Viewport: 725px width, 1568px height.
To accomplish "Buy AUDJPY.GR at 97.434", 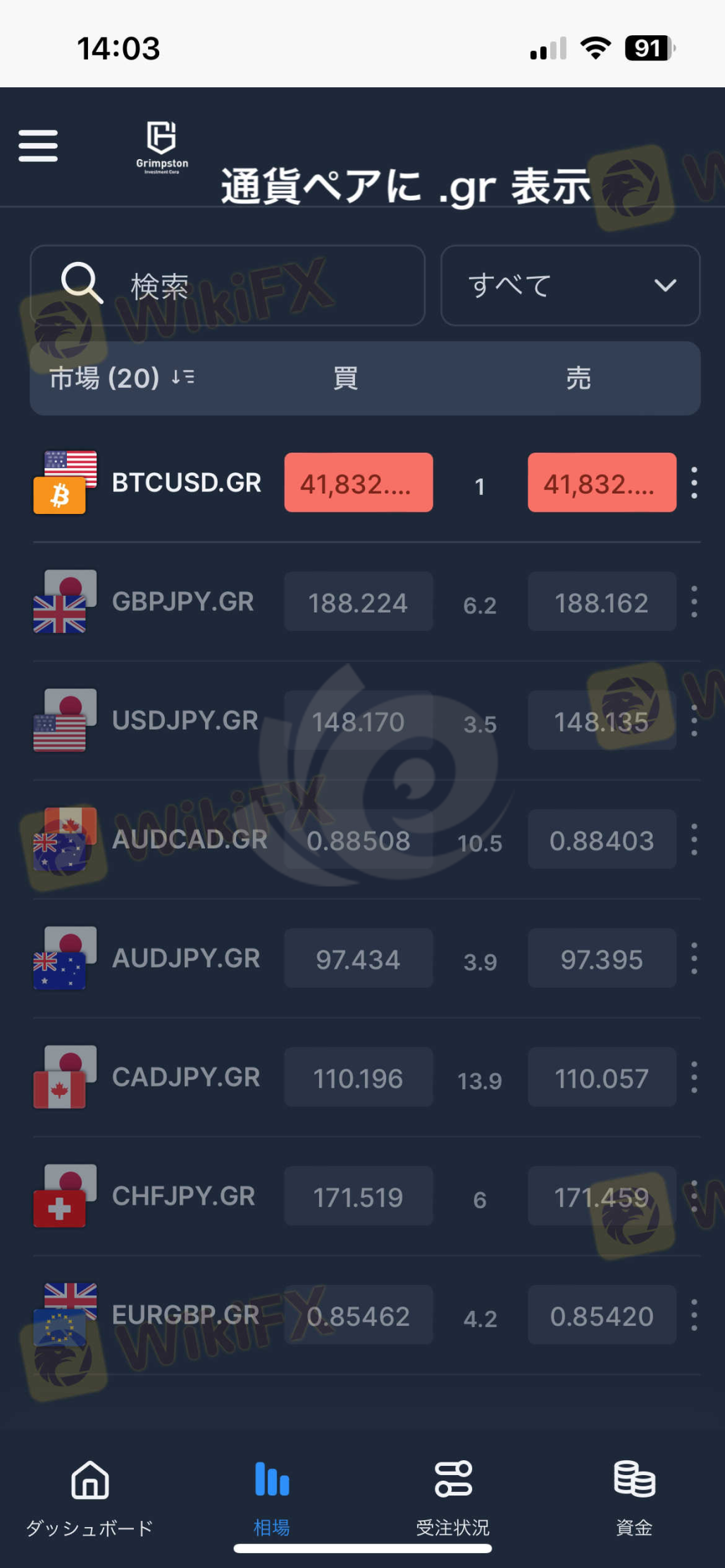I will (x=358, y=959).
